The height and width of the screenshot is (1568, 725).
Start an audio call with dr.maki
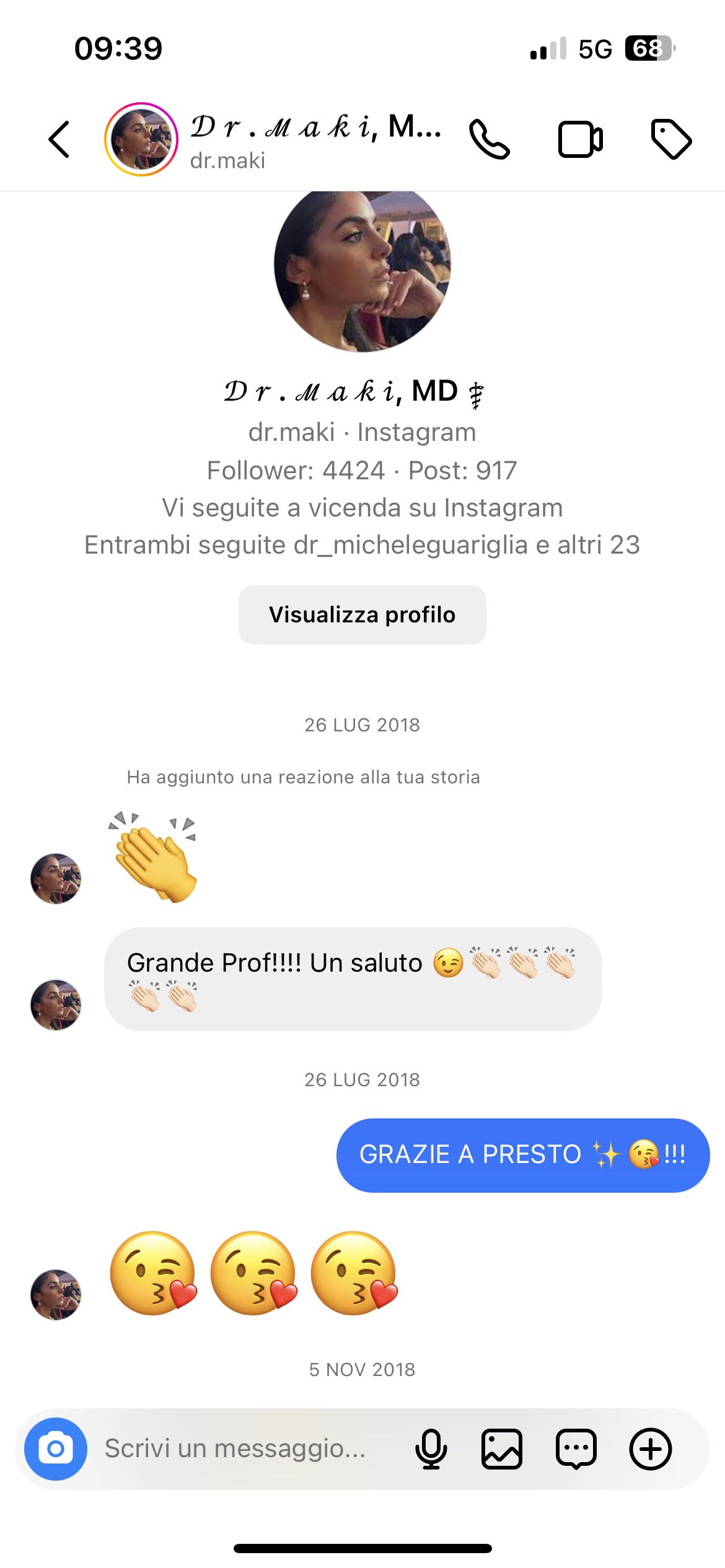click(489, 139)
